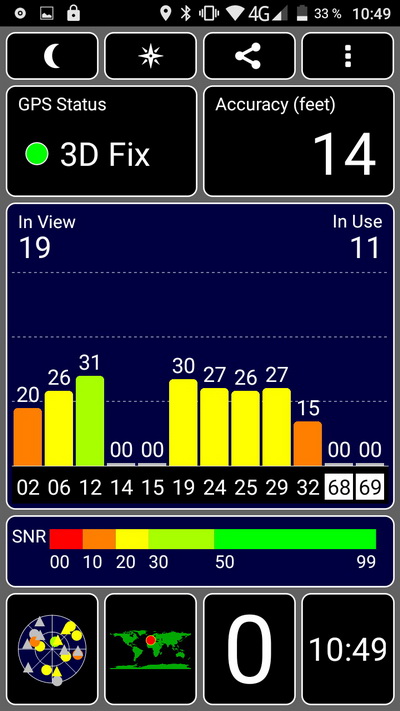
Task: Open the satellite sky view tile
Action: [x=52, y=649]
